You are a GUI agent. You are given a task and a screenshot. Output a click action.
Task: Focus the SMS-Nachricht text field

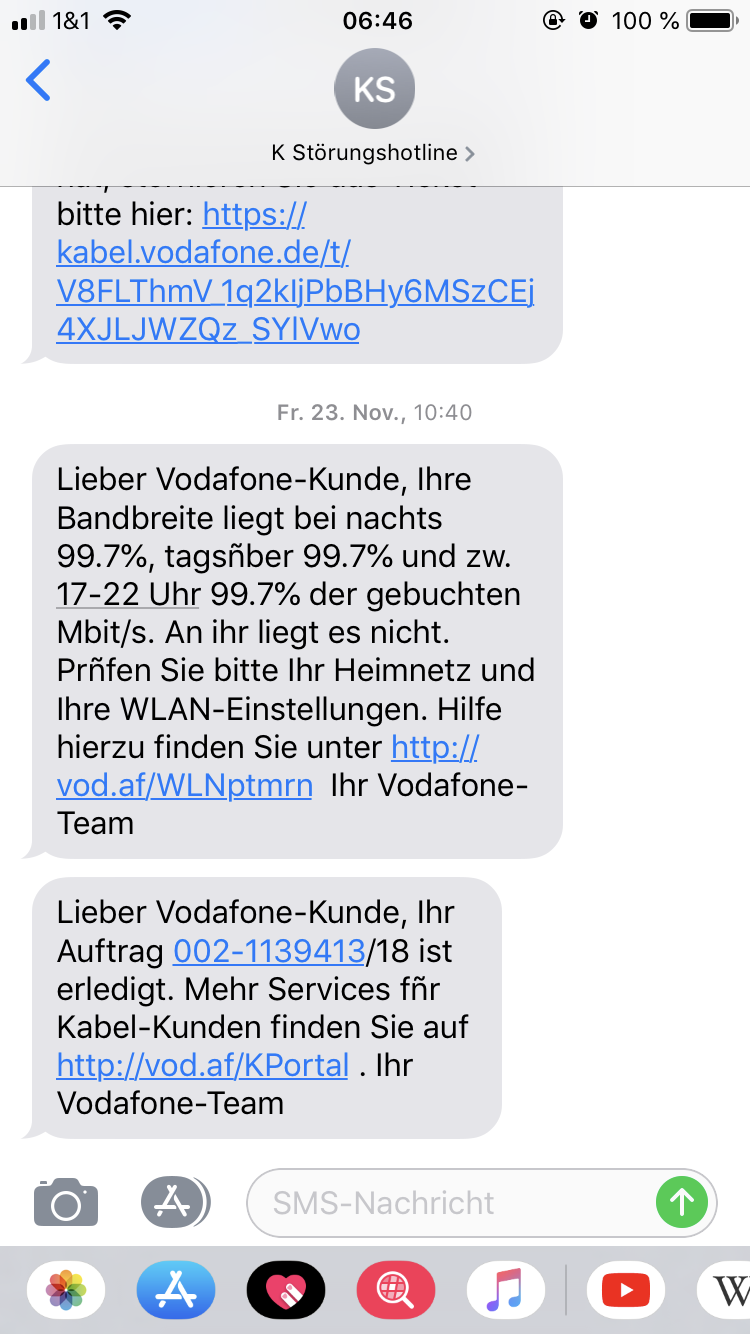(x=450, y=1202)
